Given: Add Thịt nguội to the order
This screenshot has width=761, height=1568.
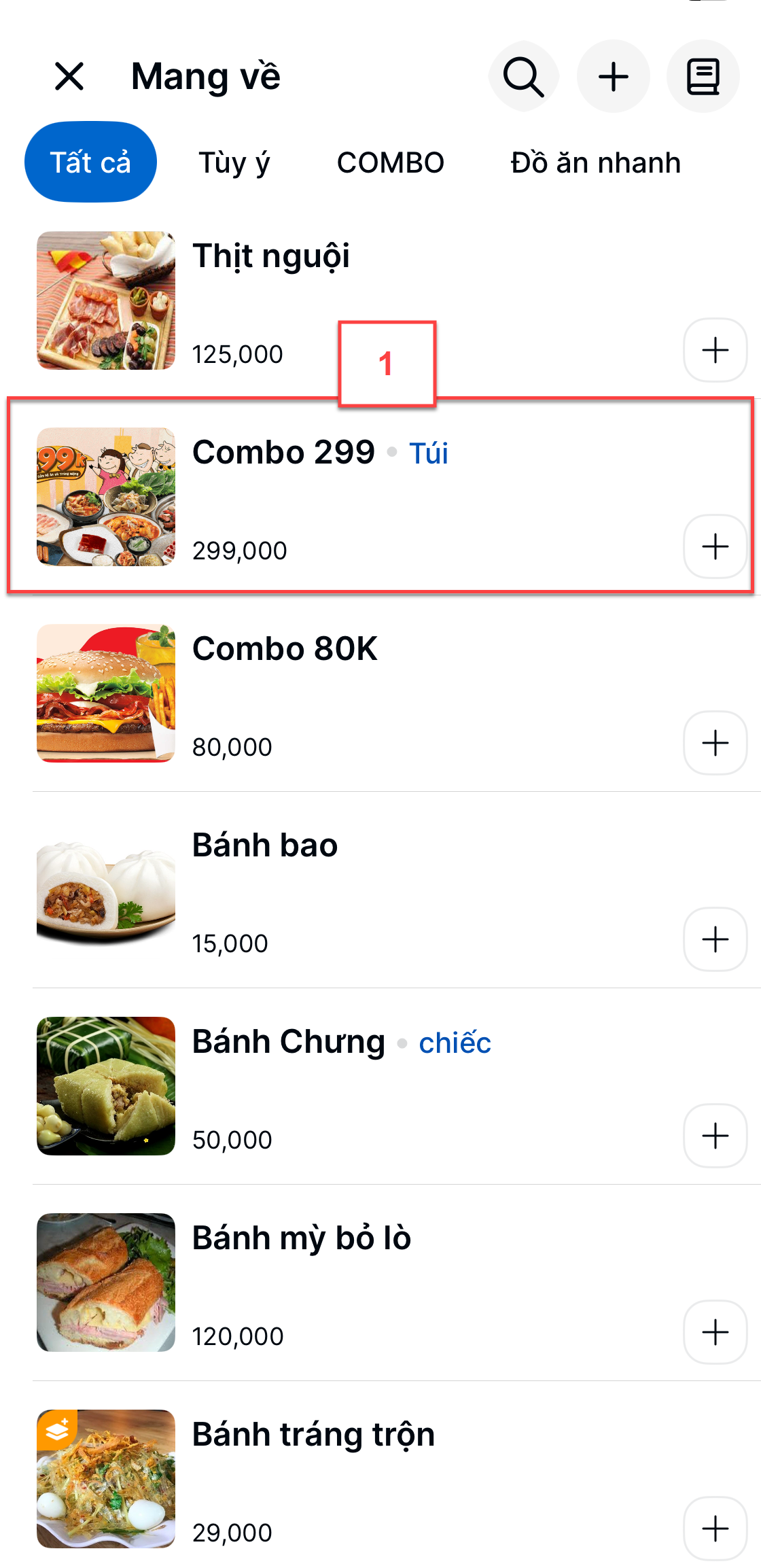Looking at the screenshot, I should 715,350.
